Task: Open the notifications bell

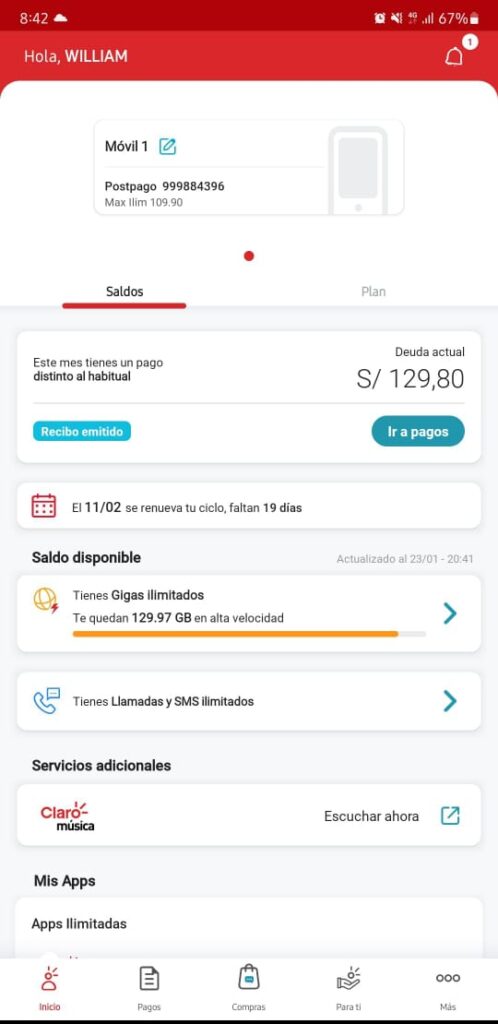Action: (x=454, y=57)
